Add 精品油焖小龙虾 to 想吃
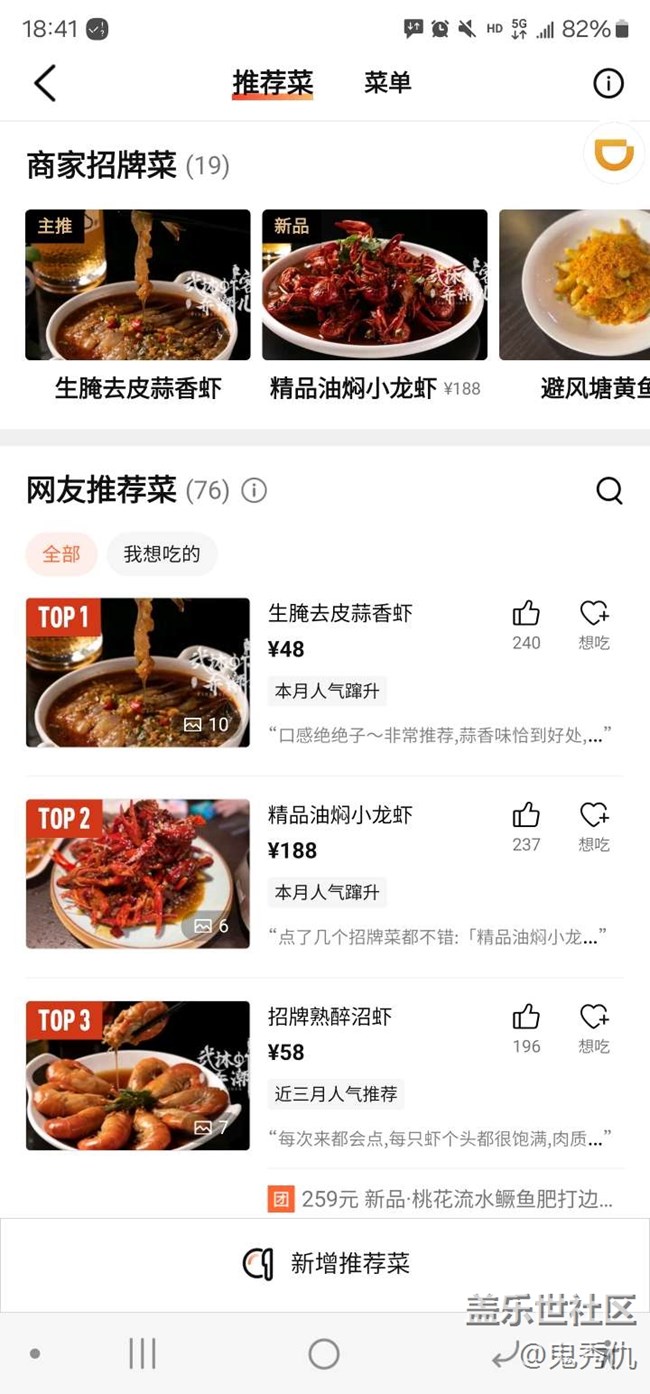The image size is (650, 1394). click(594, 826)
